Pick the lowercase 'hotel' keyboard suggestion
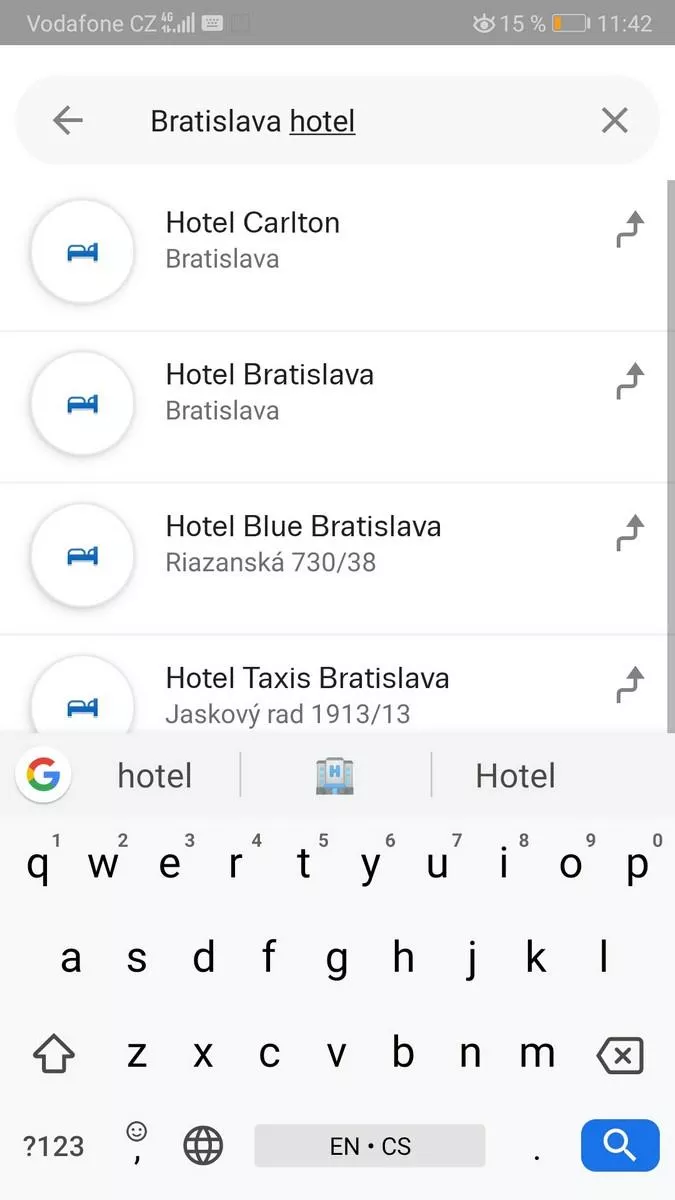Screen dimensions: 675x1200 click(x=155, y=775)
